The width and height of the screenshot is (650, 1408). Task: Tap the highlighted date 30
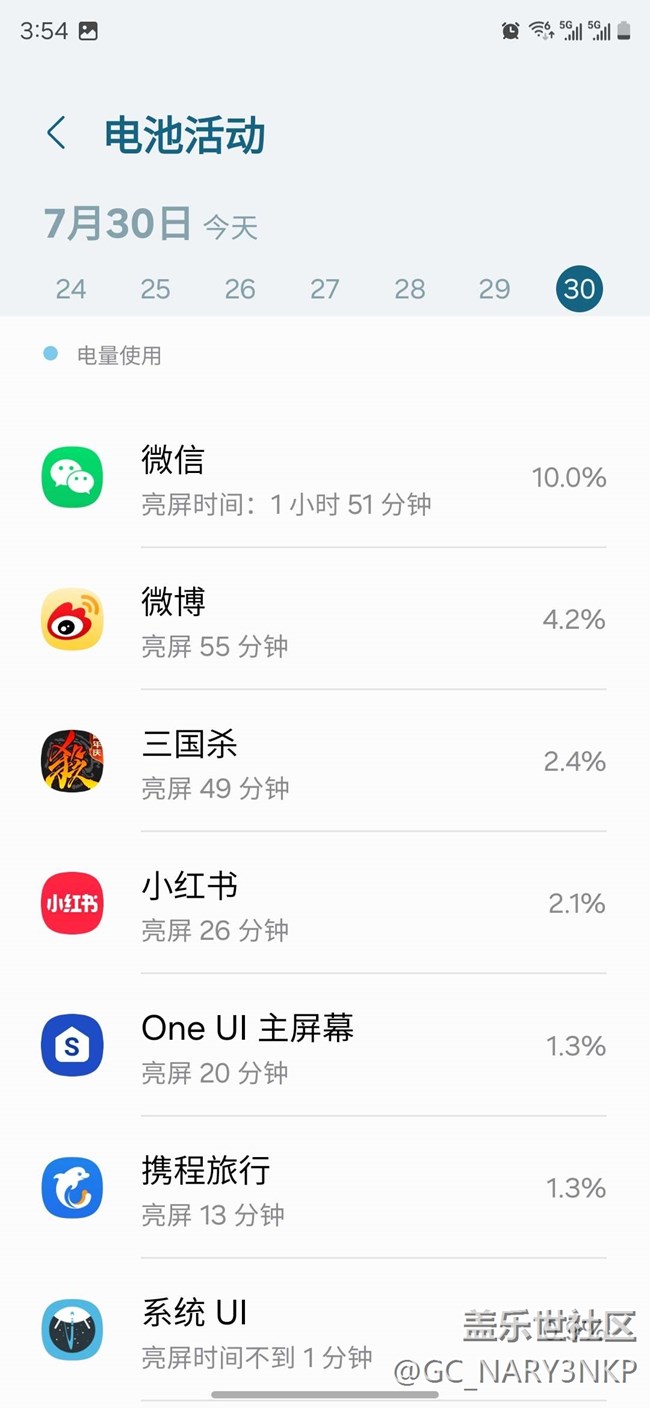tap(580, 289)
